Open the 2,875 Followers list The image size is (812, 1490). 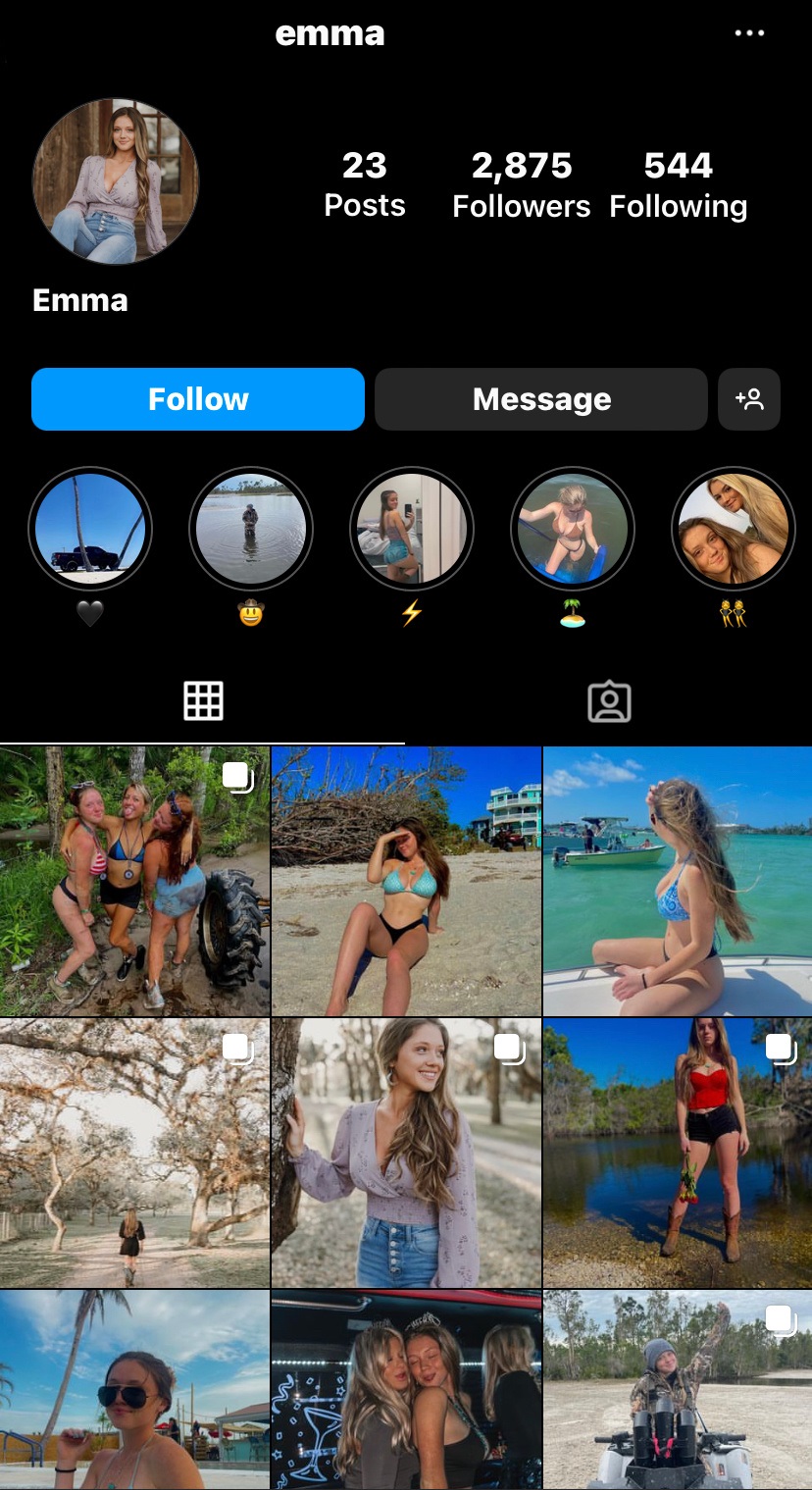522,185
